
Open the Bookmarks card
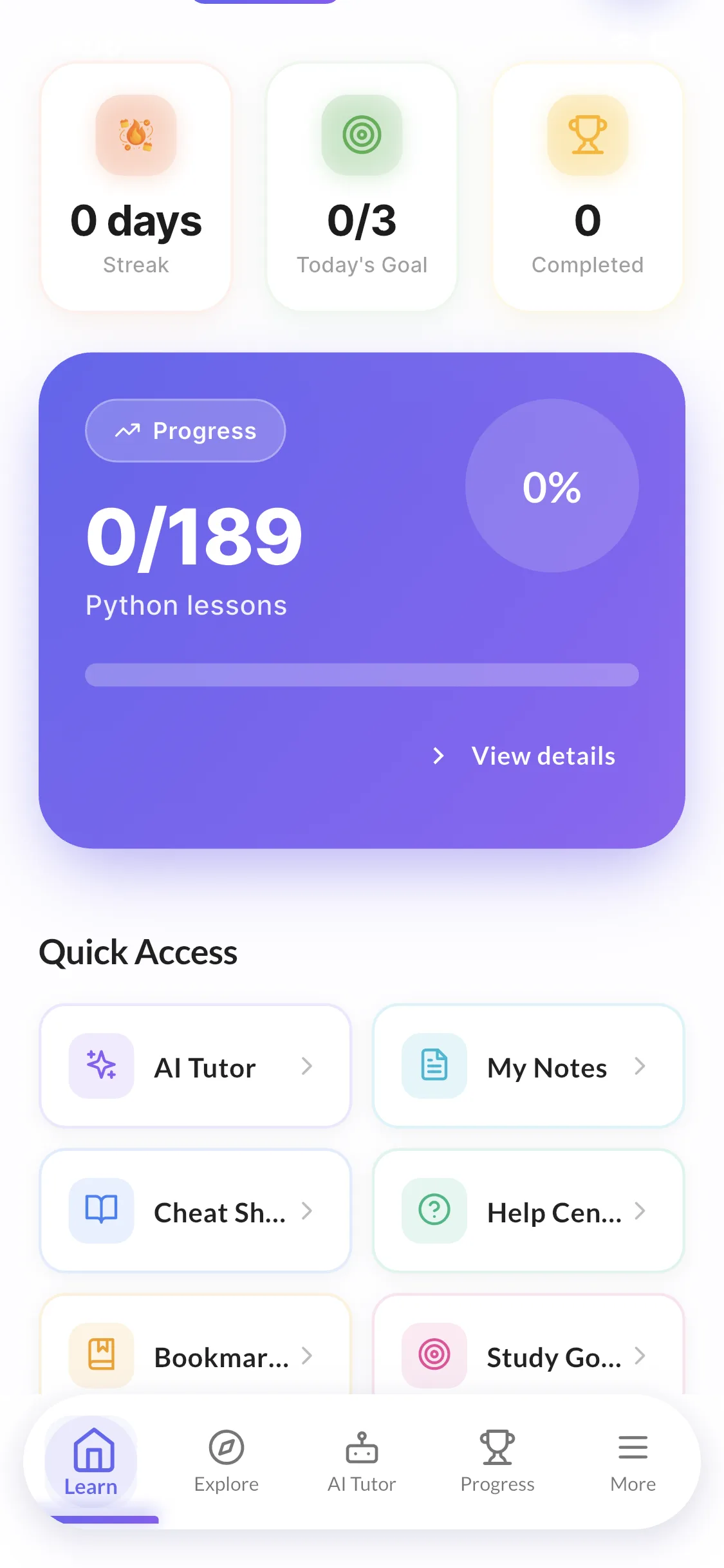(196, 1347)
